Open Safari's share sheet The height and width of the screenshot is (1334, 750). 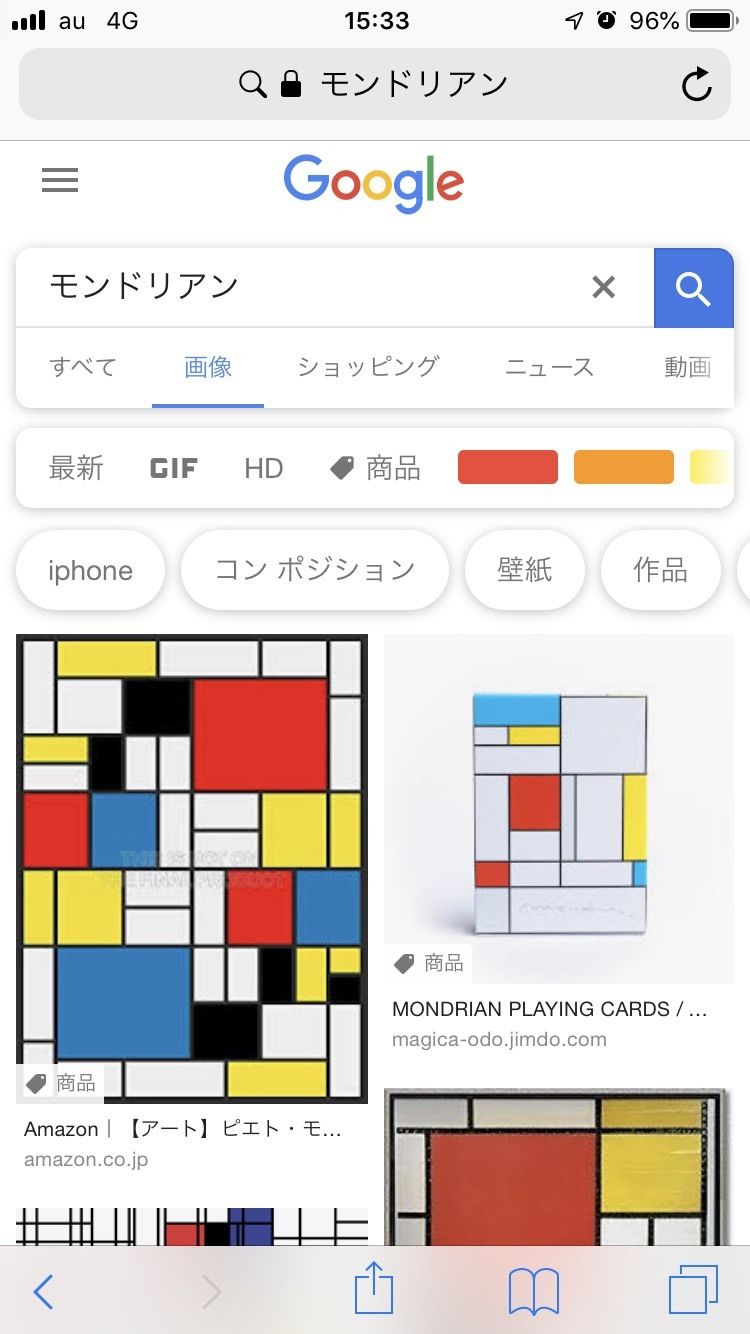[x=375, y=1290]
